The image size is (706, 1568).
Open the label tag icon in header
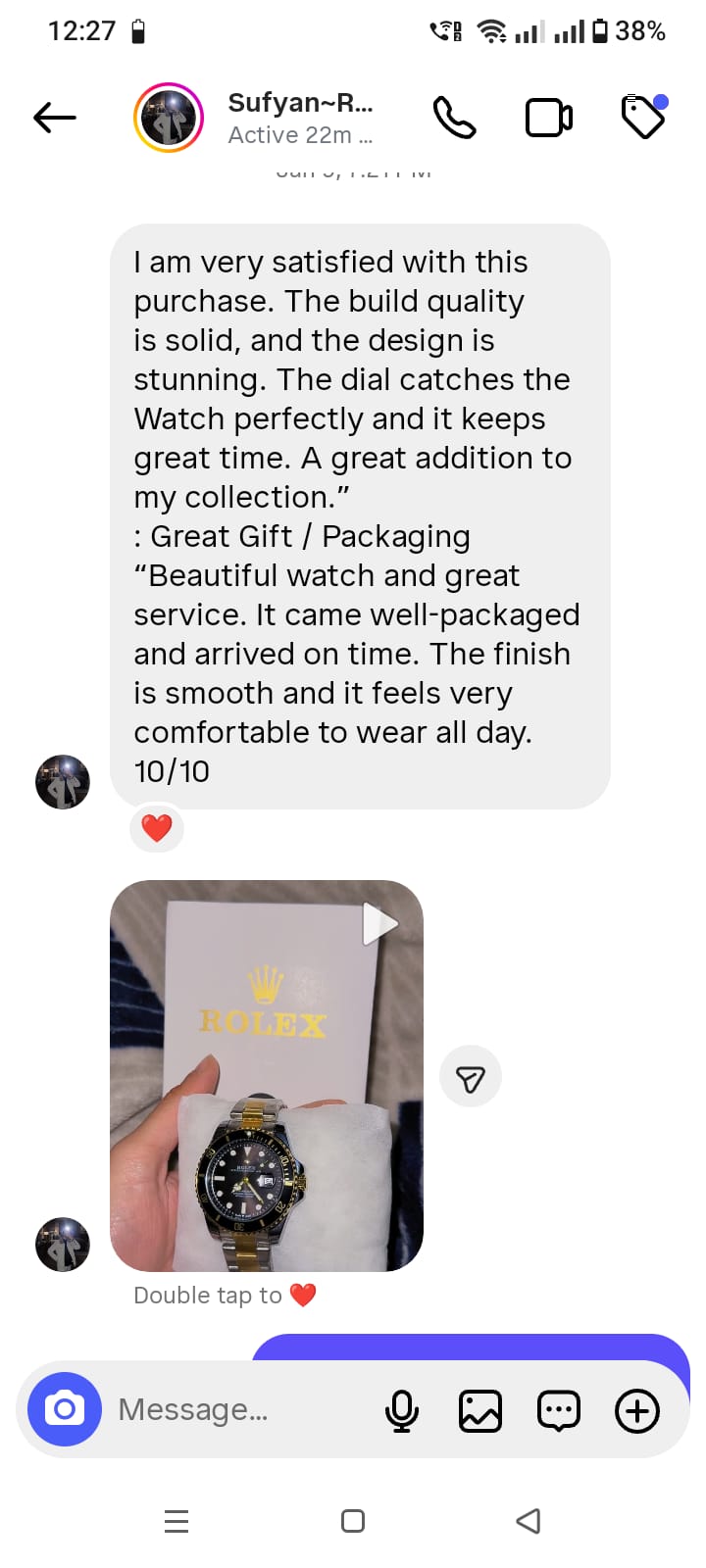click(643, 118)
